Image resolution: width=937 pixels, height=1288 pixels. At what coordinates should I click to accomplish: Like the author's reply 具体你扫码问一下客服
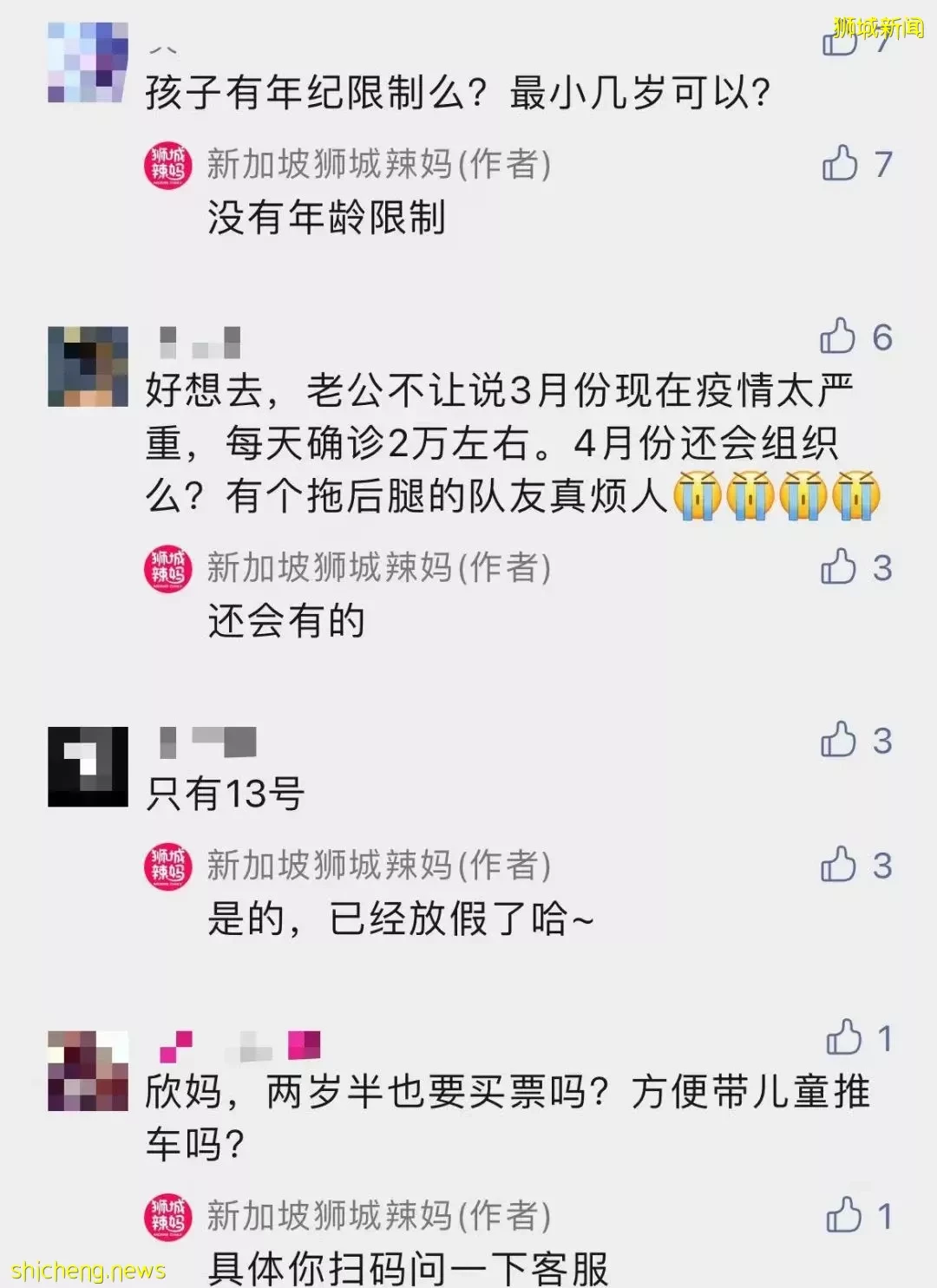(x=843, y=1215)
